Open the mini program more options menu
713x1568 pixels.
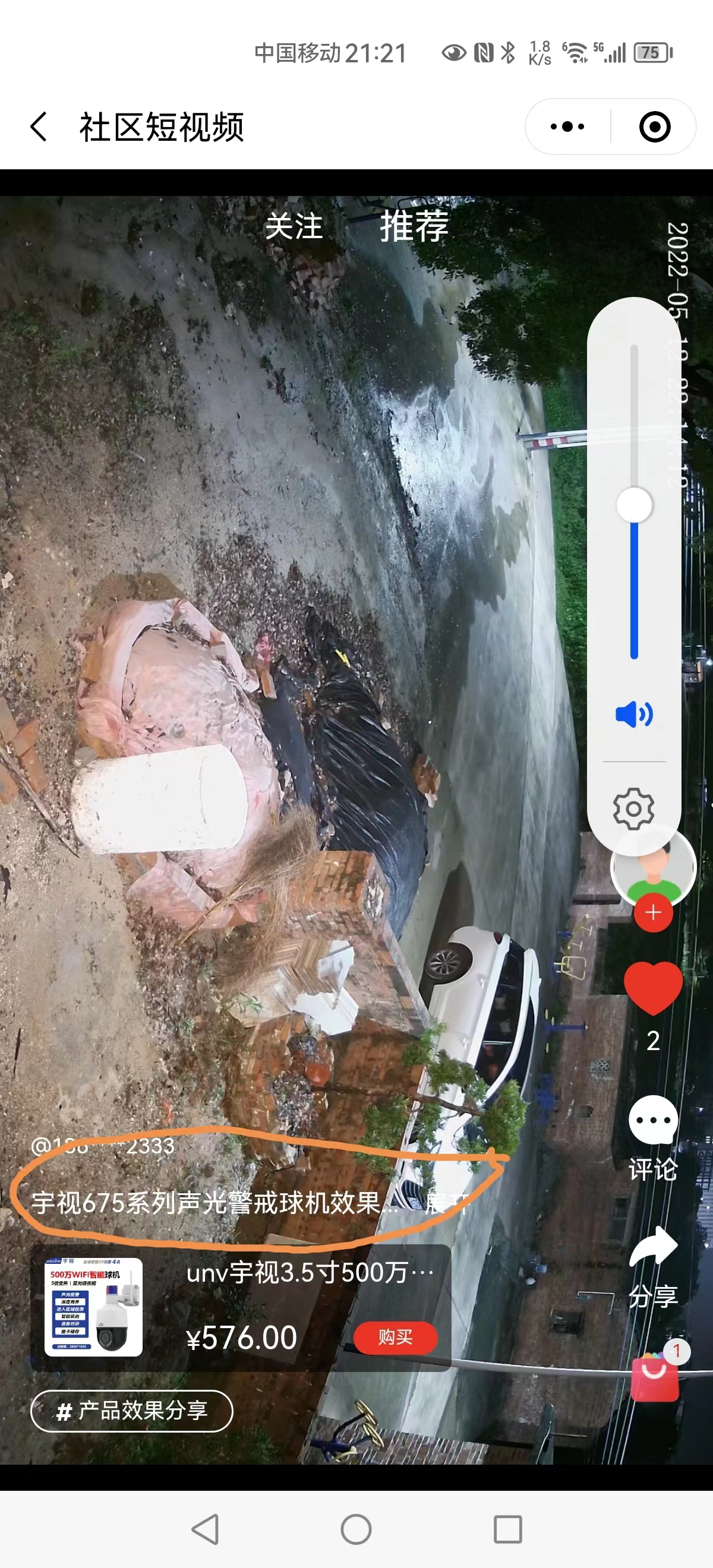pos(567,127)
